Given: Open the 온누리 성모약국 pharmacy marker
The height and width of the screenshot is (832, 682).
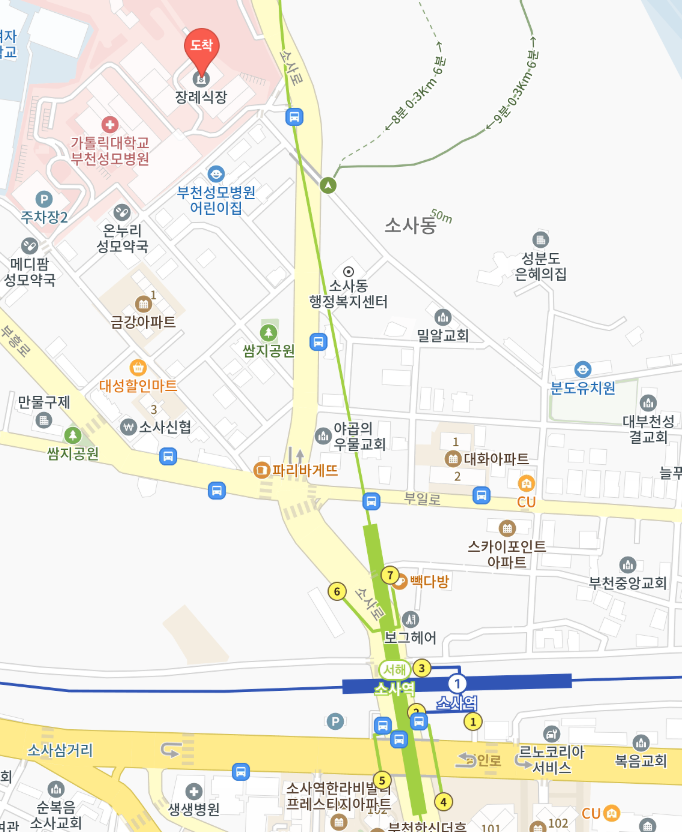Looking at the screenshot, I should [122, 212].
